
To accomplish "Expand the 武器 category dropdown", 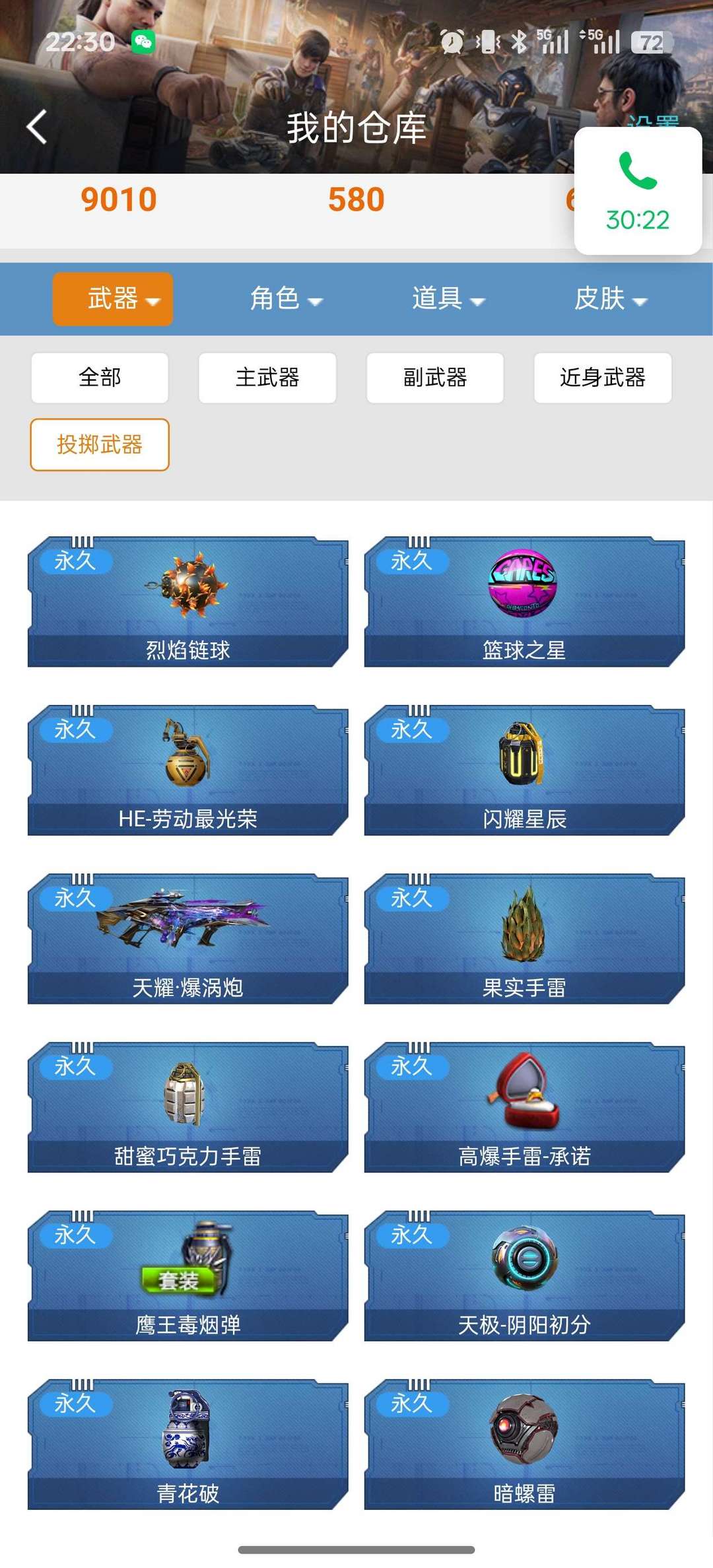I will click(x=113, y=300).
